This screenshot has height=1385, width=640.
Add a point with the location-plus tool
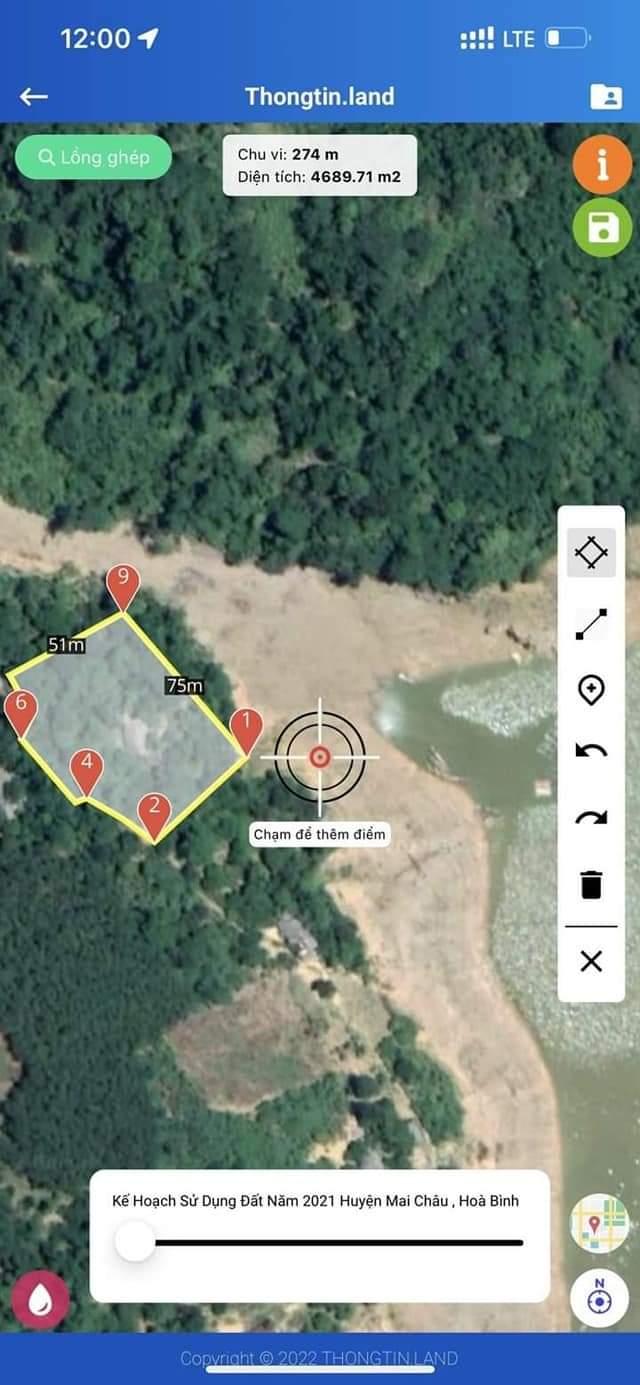(591, 690)
